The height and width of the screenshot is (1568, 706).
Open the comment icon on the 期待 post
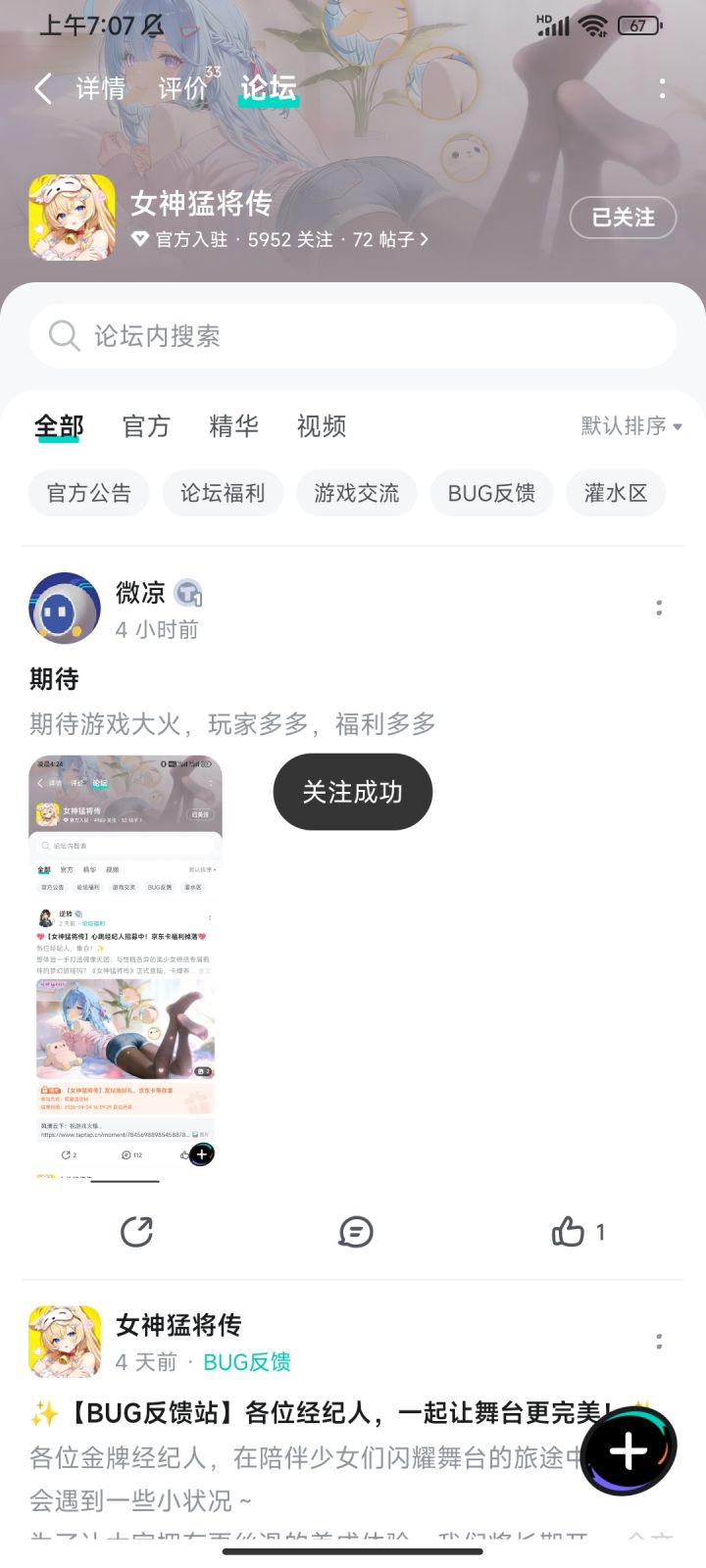point(357,1233)
